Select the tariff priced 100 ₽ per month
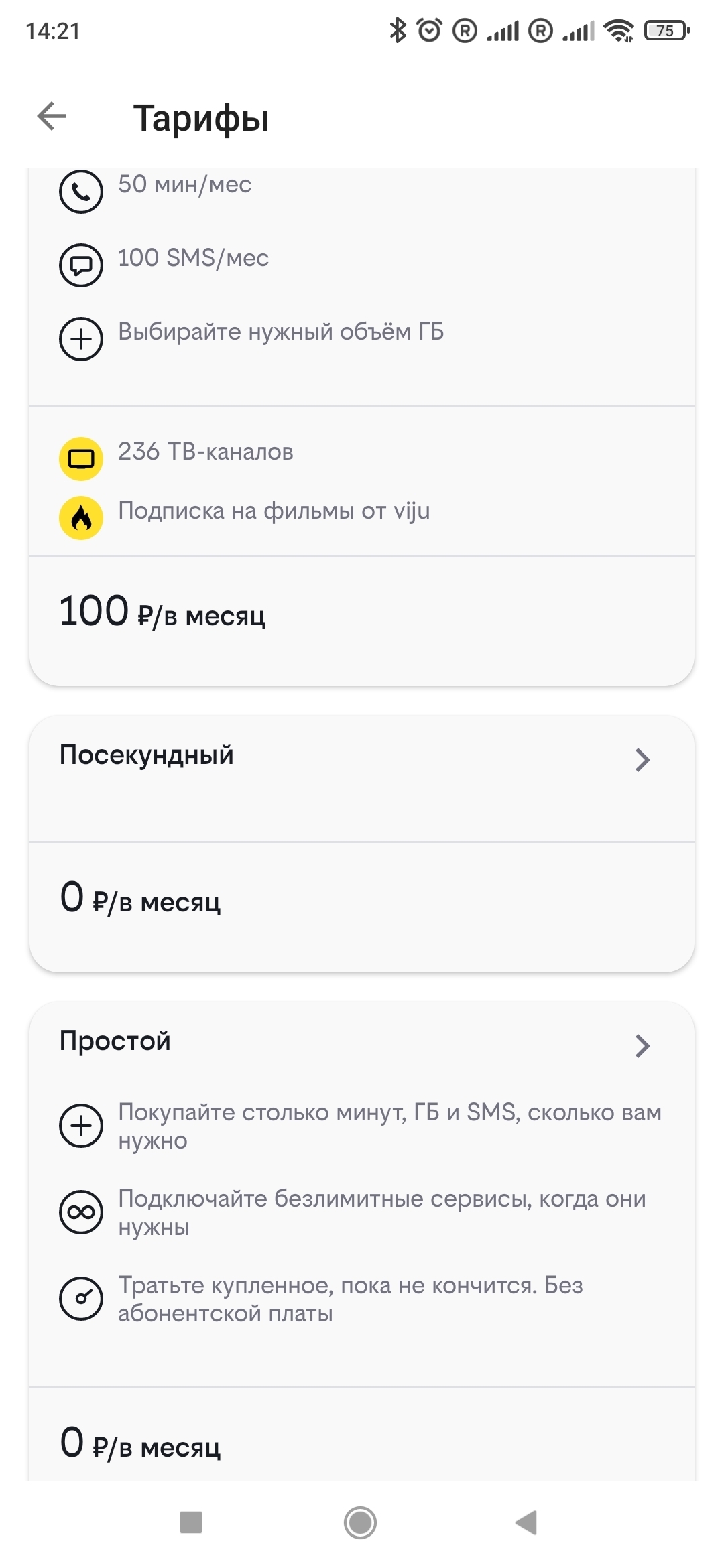The height and width of the screenshot is (1568, 724). coord(361,612)
